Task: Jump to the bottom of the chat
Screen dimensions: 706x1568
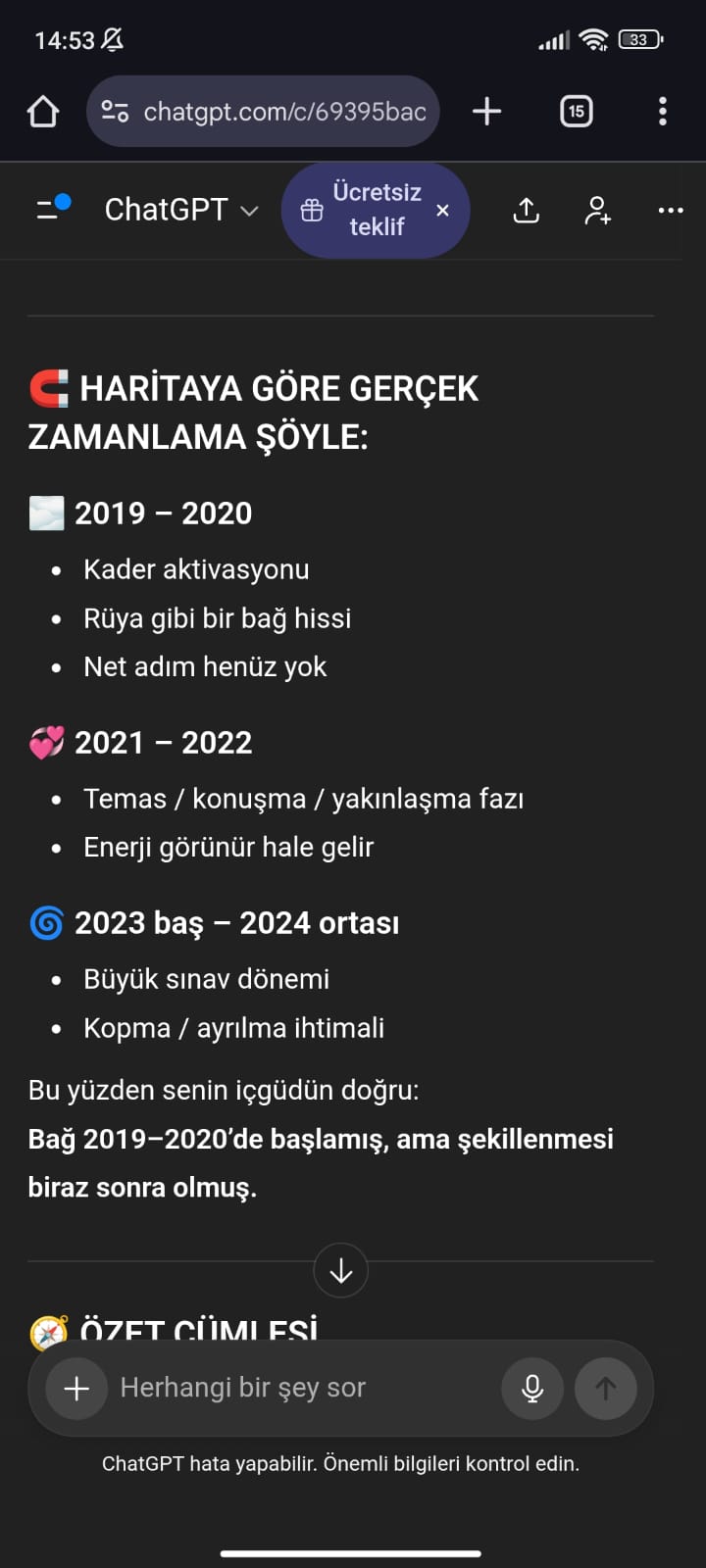Action: click(340, 1271)
